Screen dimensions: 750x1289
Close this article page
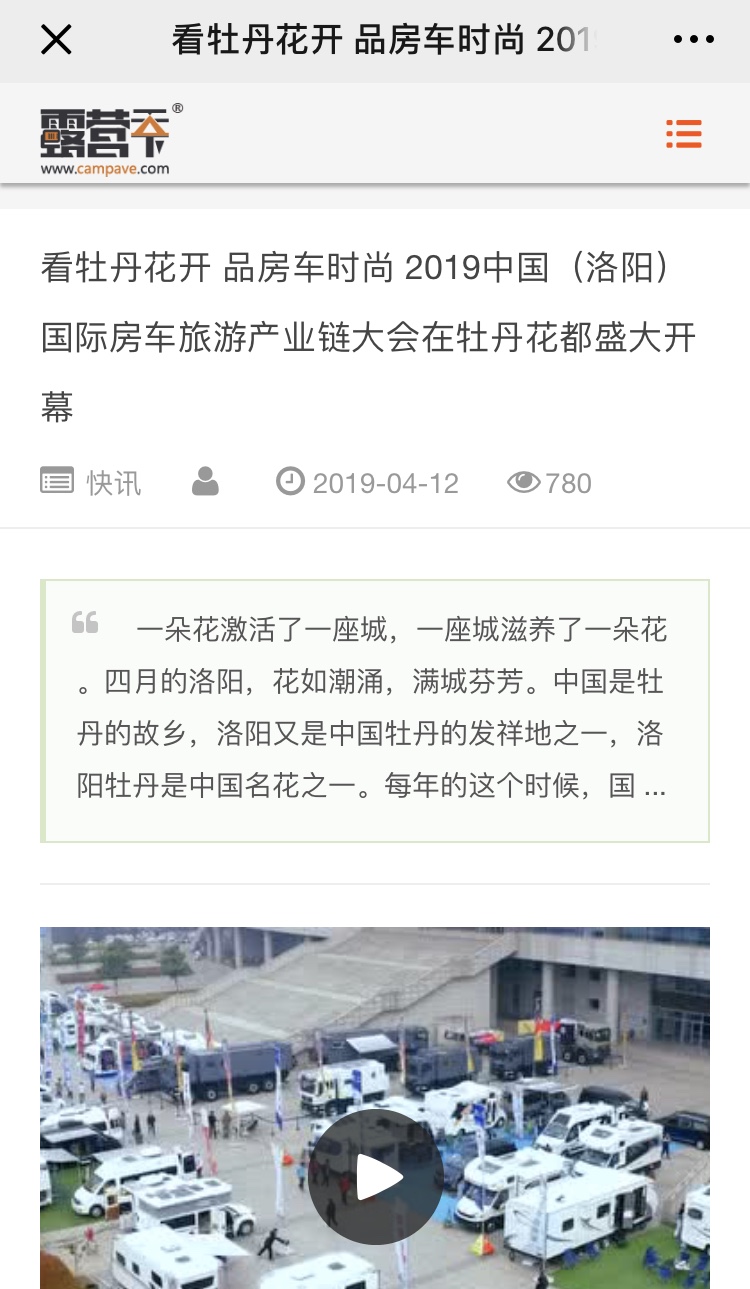click(56, 40)
